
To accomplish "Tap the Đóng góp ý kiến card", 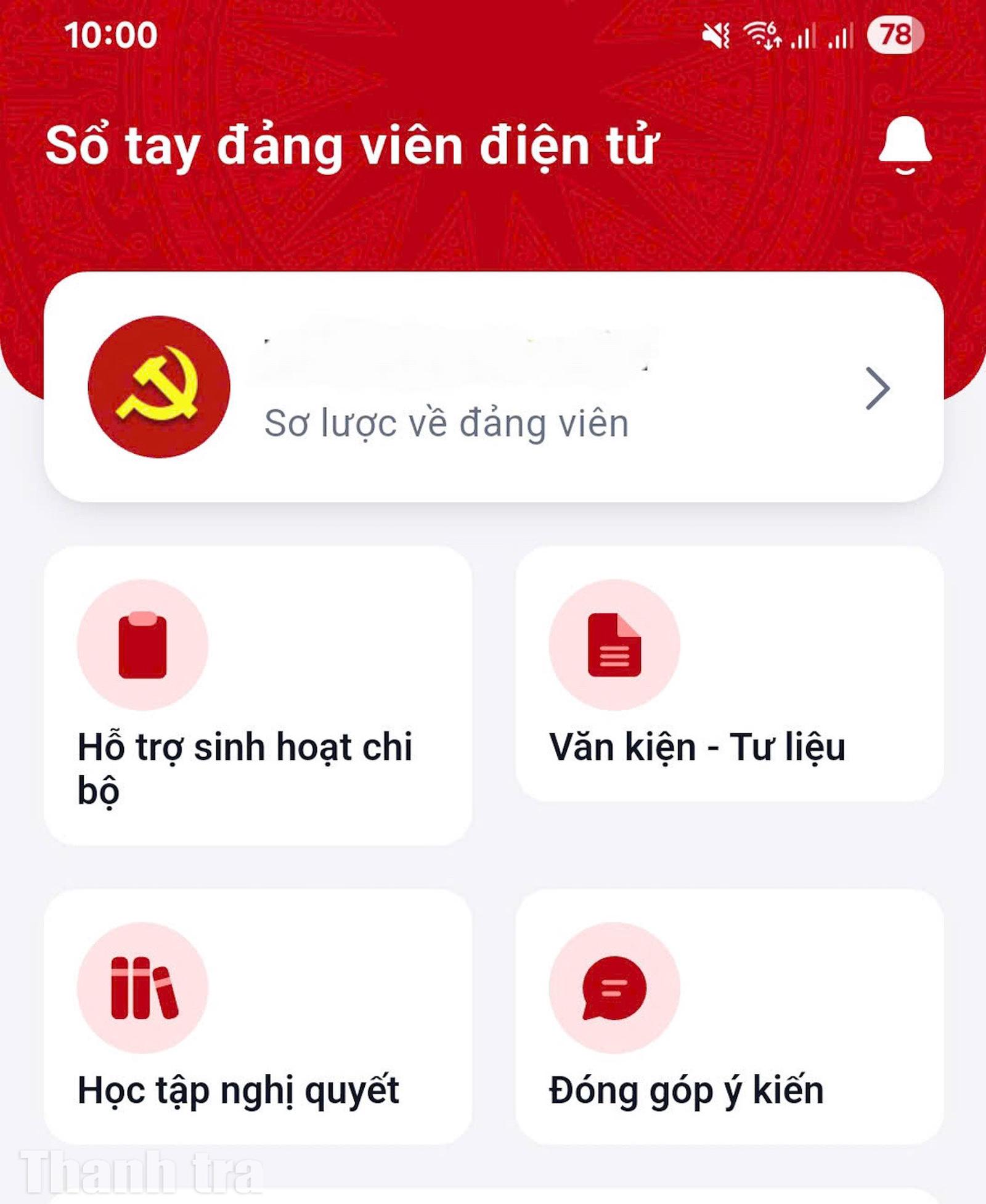I will [x=729, y=1017].
